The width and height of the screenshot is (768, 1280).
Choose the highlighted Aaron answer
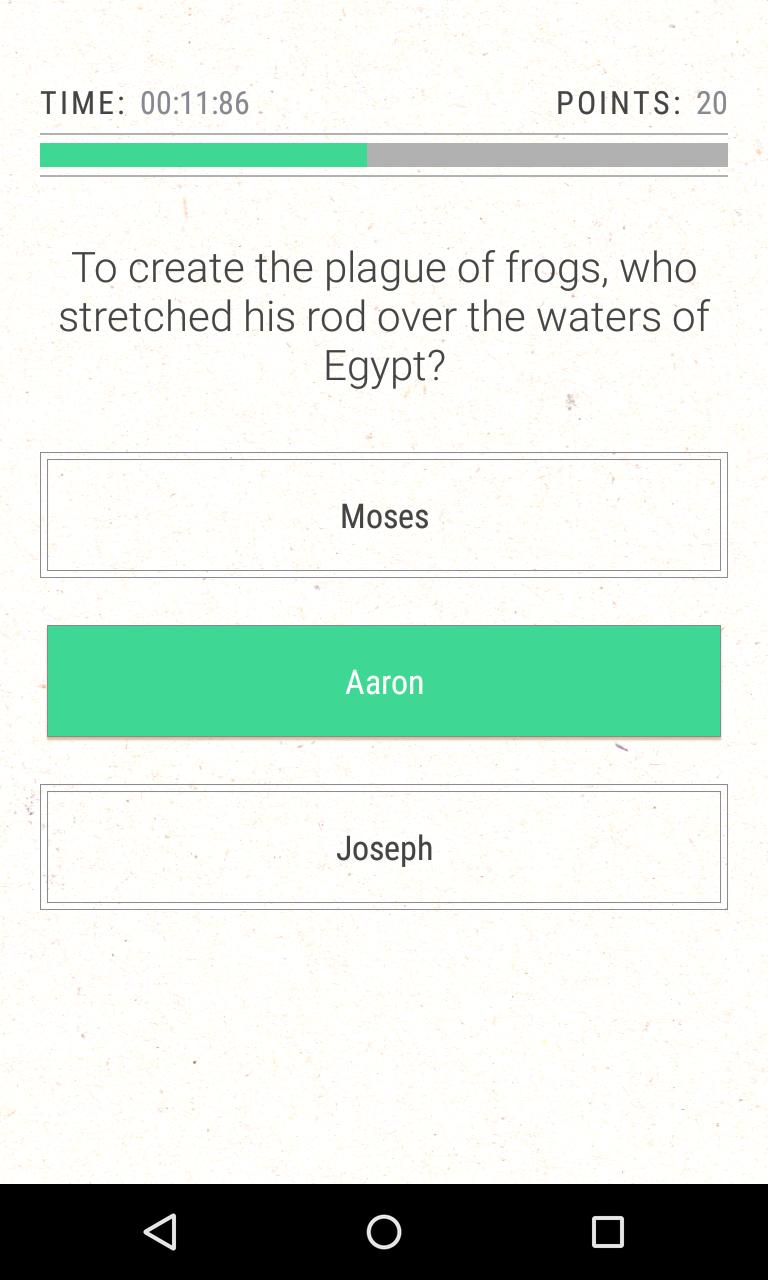[384, 681]
